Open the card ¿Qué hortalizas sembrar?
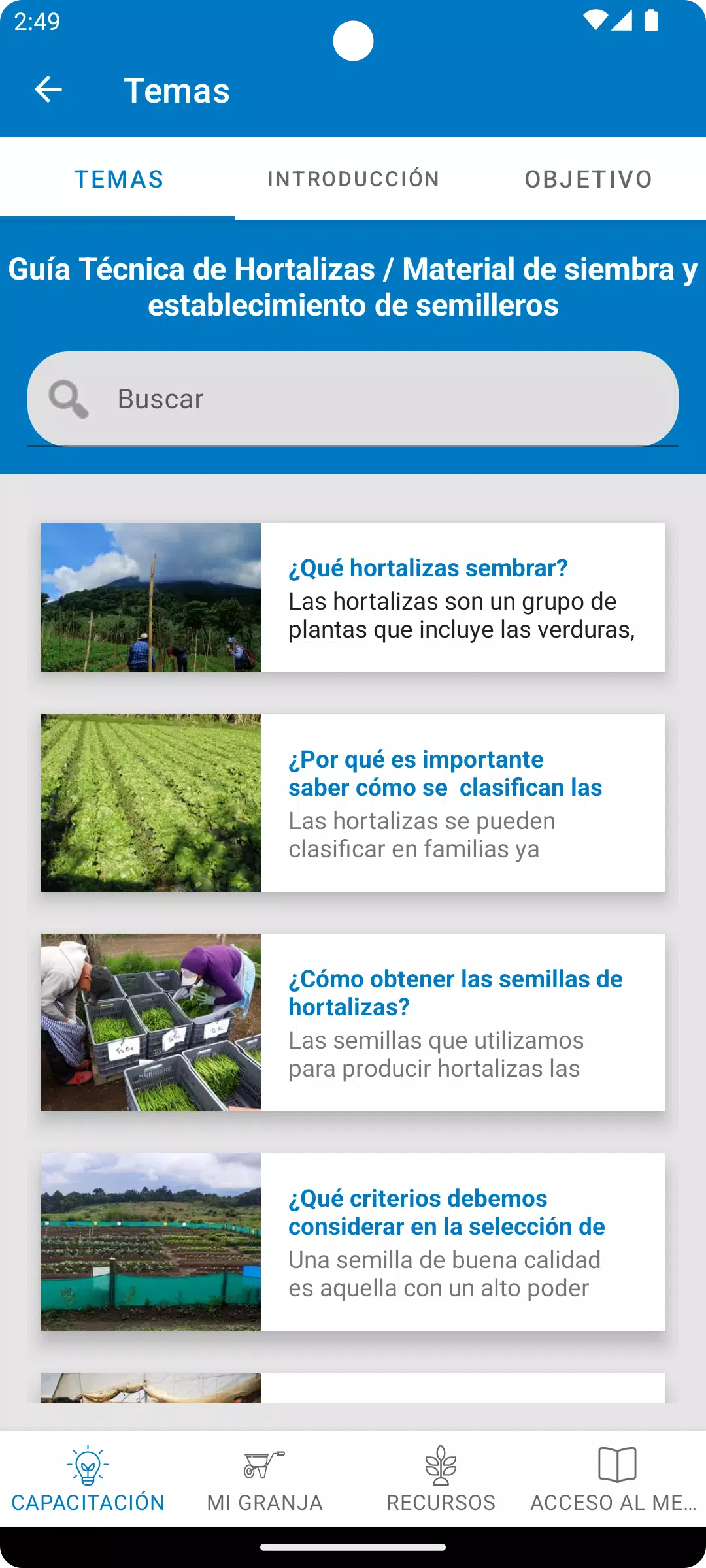This screenshot has width=706, height=1568. [x=353, y=597]
